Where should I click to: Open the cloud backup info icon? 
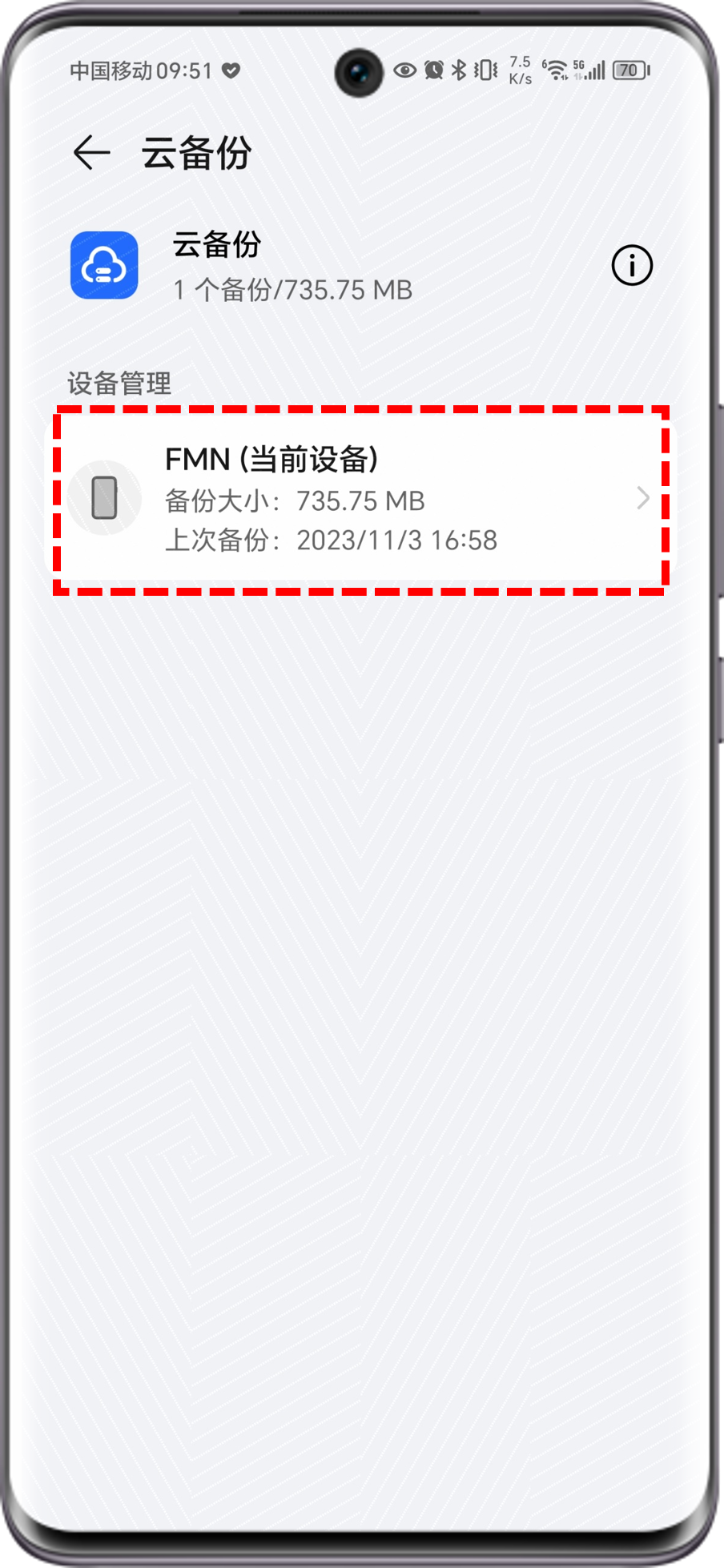point(632,266)
